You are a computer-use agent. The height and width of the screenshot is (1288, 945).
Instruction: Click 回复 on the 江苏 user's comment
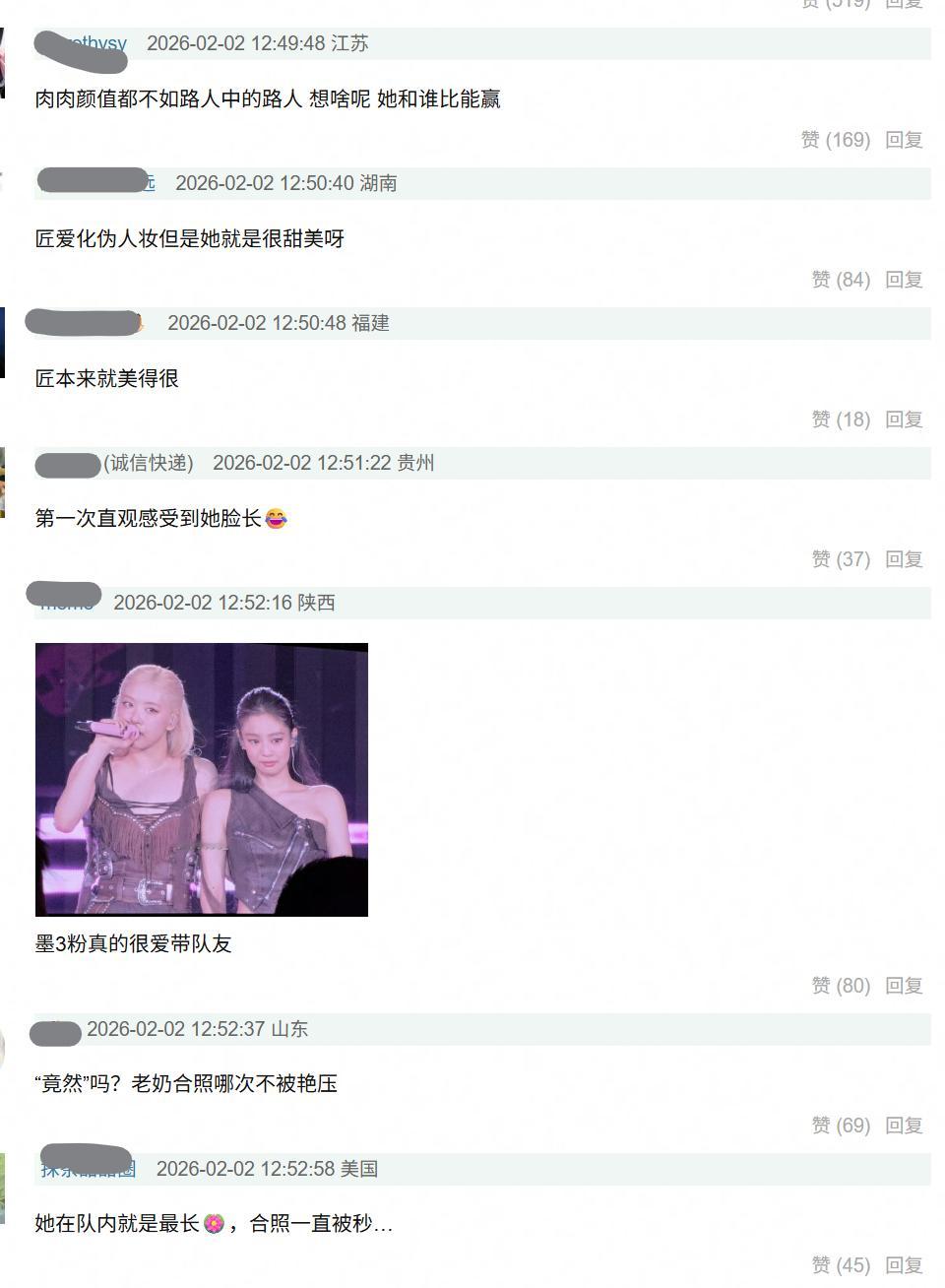coord(903,139)
